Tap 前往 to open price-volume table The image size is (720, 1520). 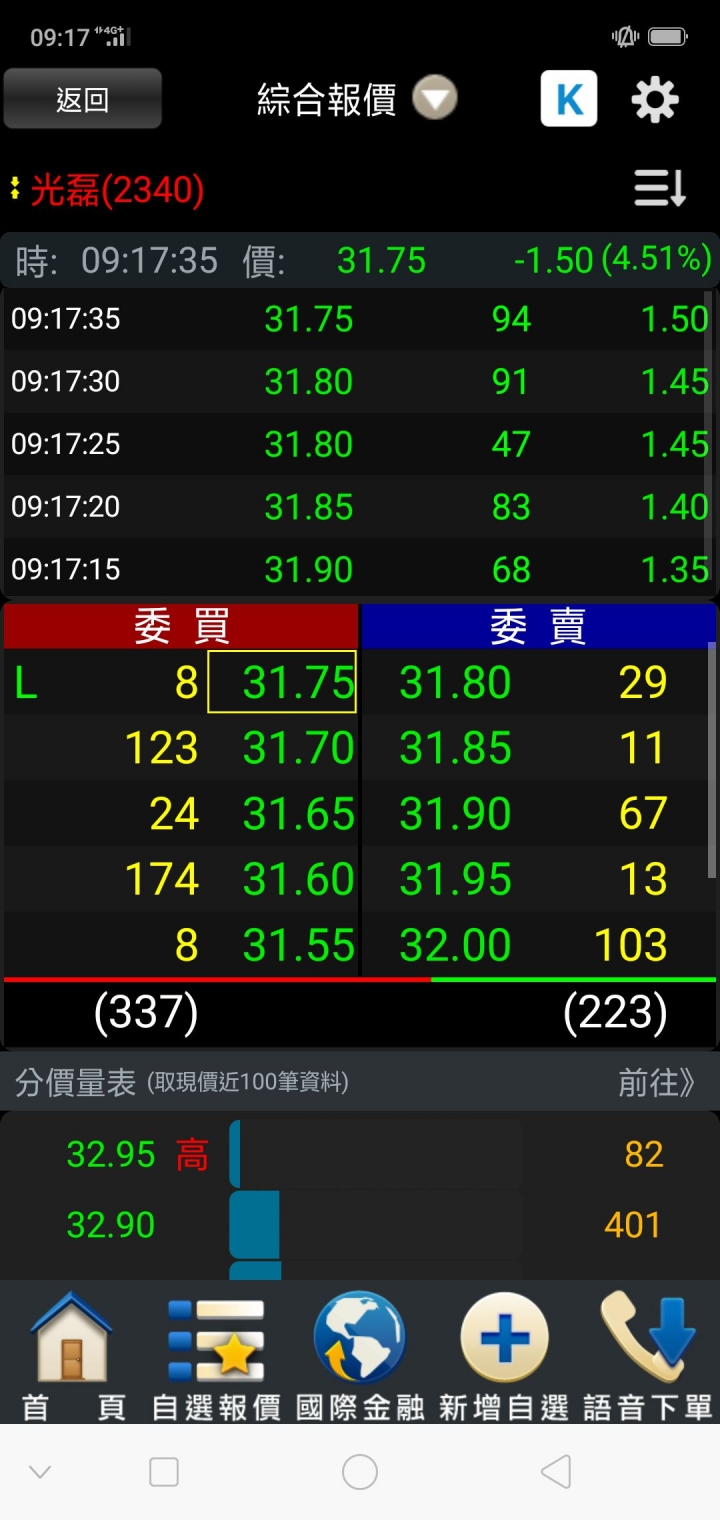click(x=655, y=1082)
